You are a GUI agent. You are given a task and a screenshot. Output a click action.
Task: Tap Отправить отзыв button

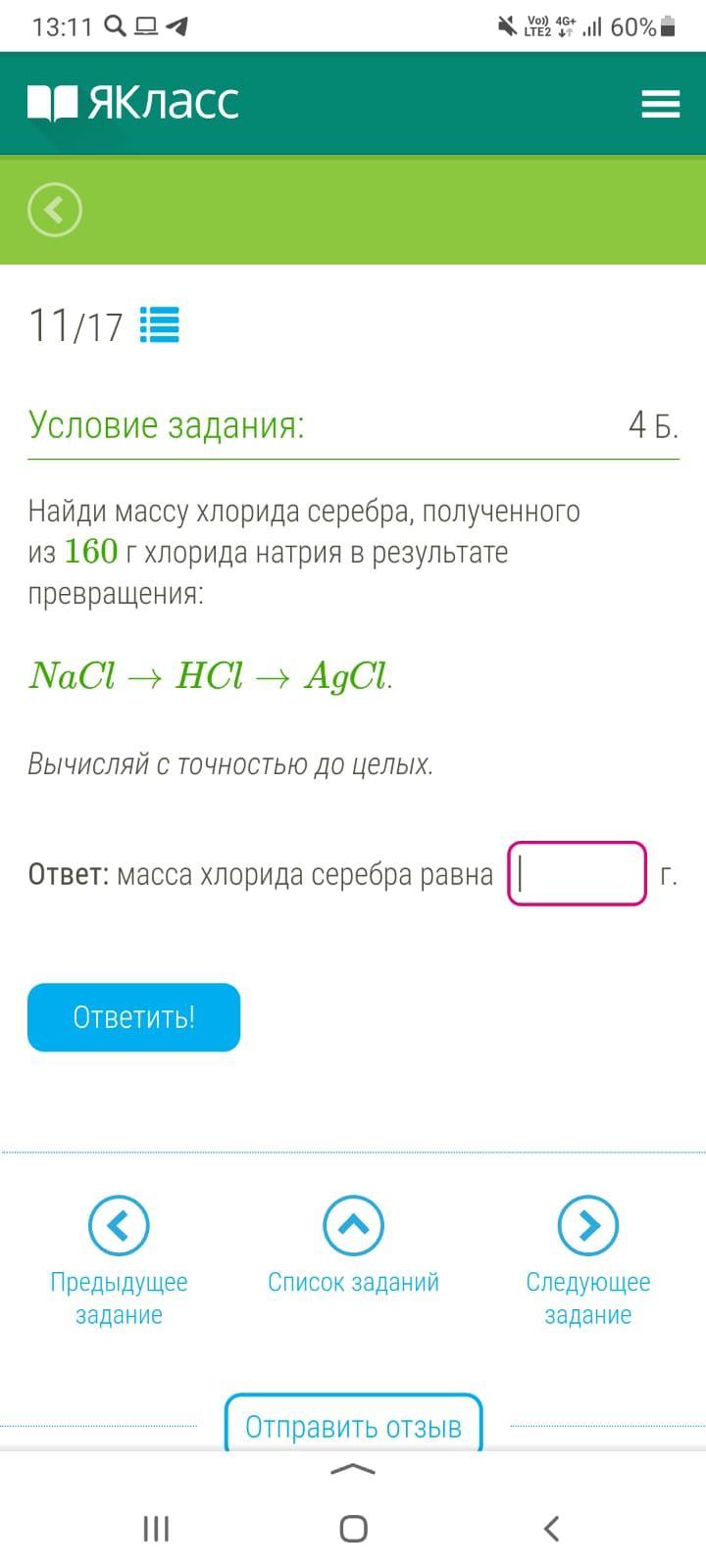pos(353,1425)
